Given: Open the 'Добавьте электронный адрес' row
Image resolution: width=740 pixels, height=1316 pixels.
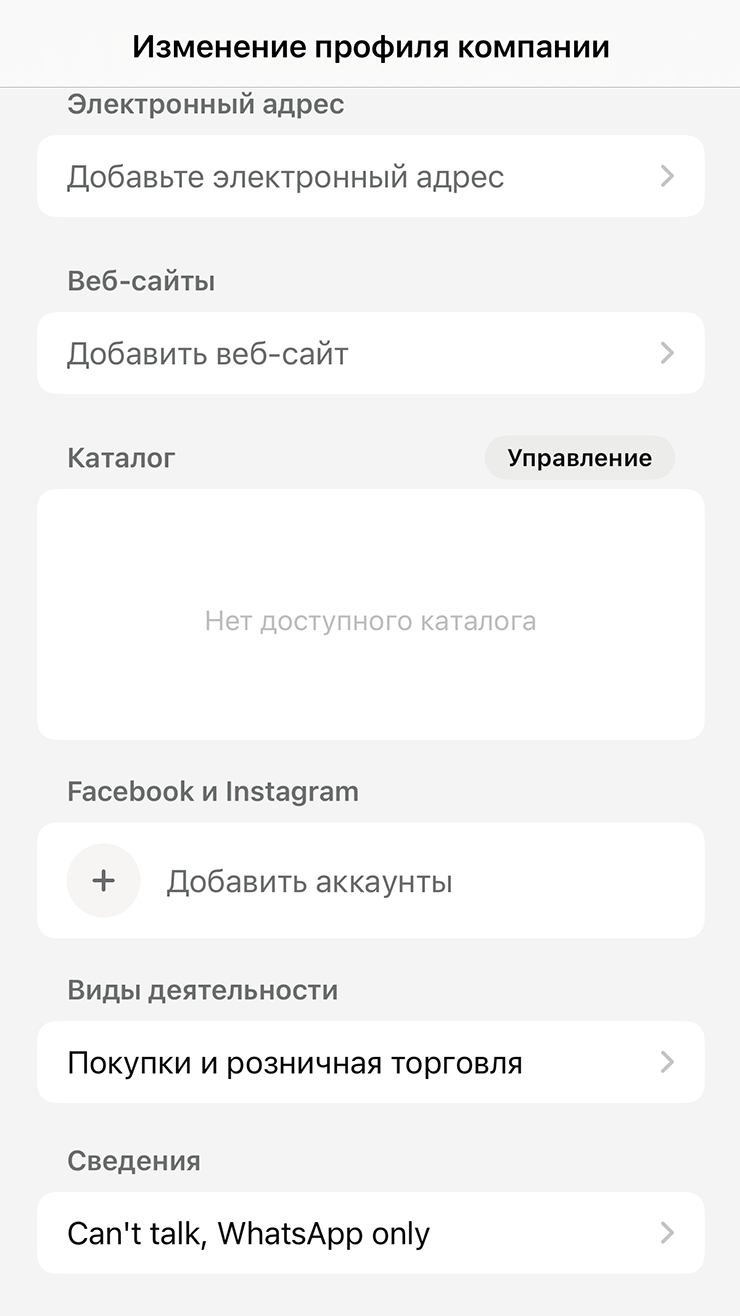Looking at the screenshot, I should click(x=370, y=177).
